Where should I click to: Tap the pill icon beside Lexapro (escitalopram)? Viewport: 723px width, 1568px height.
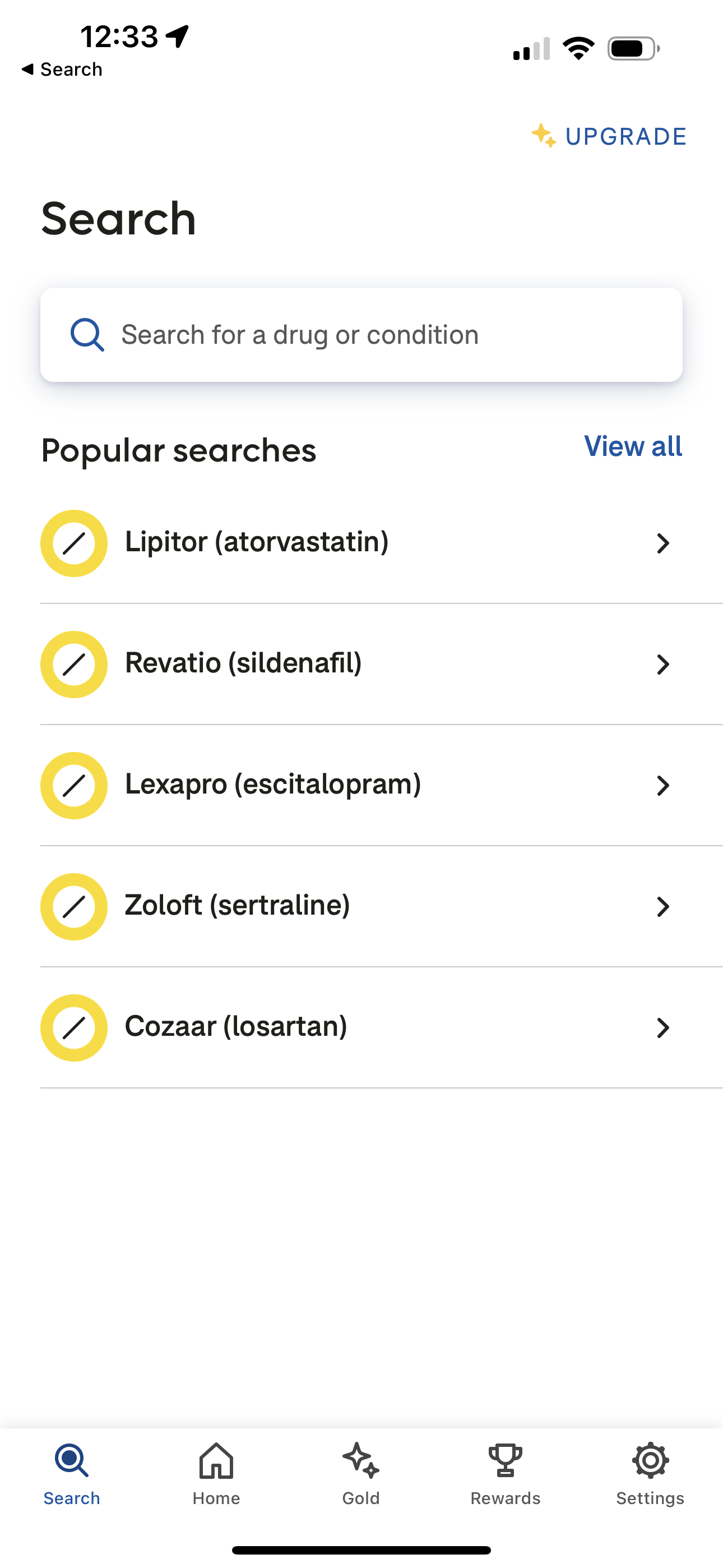73,785
